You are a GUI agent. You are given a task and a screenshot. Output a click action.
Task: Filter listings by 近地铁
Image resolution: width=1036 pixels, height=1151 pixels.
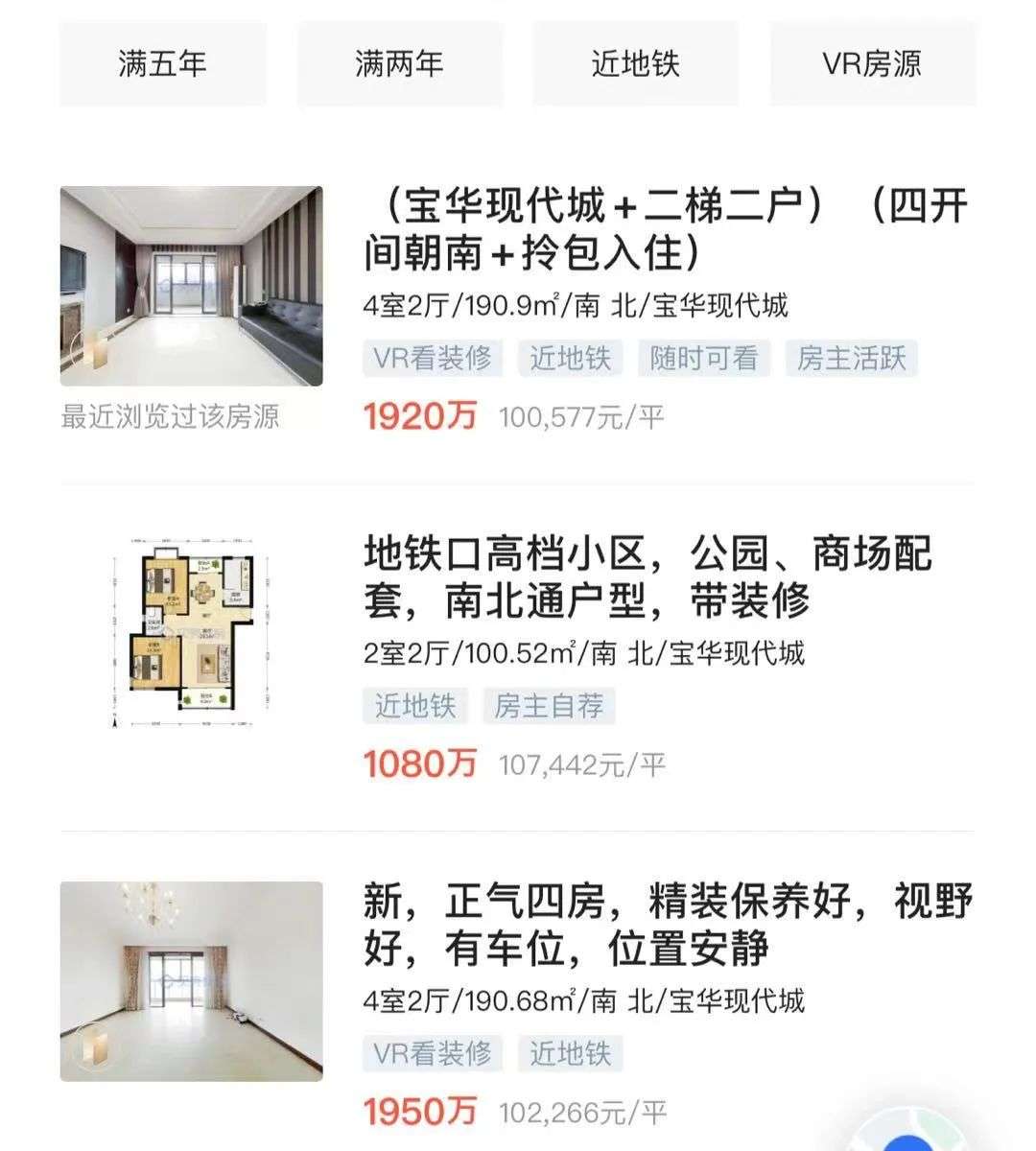tap(635, 64)
